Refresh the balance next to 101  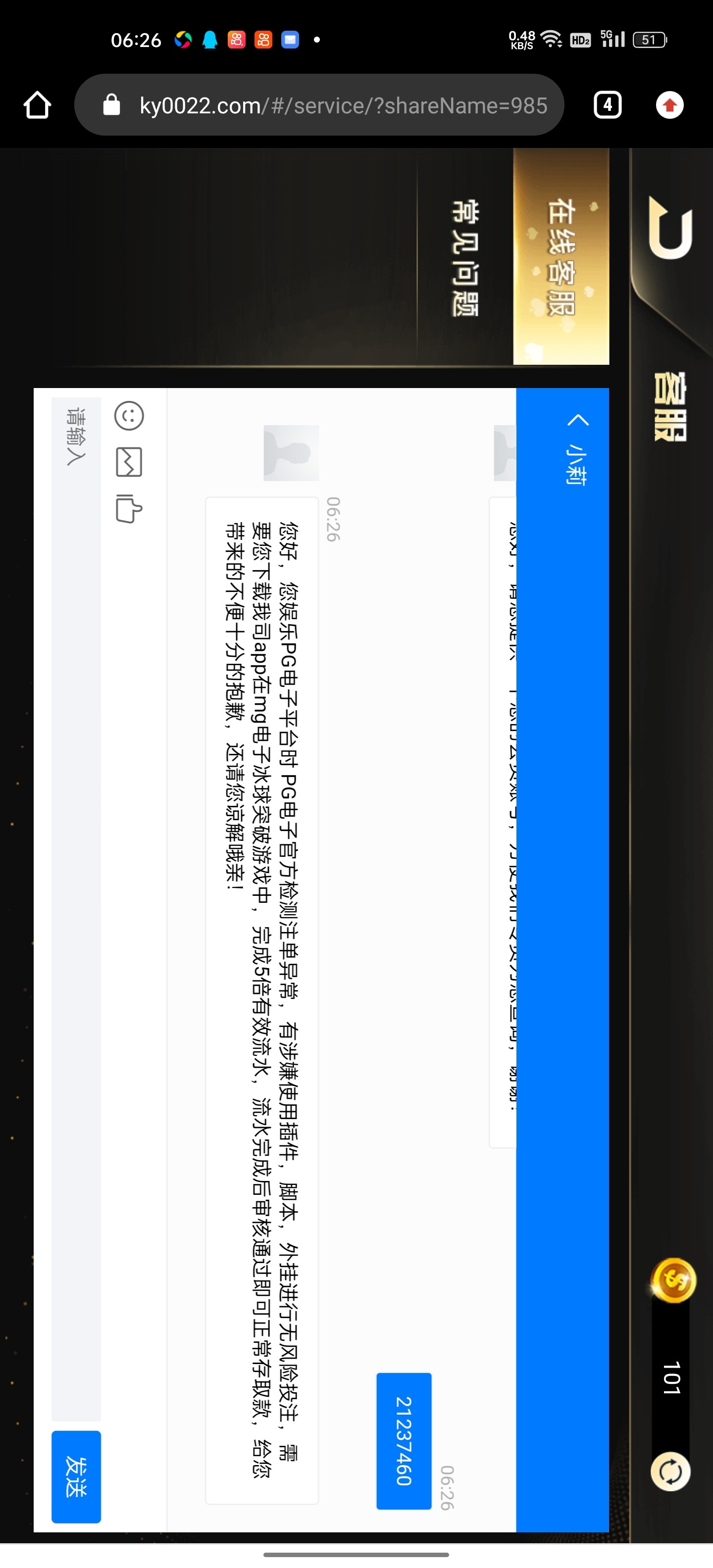click(x=670, y=1471)
